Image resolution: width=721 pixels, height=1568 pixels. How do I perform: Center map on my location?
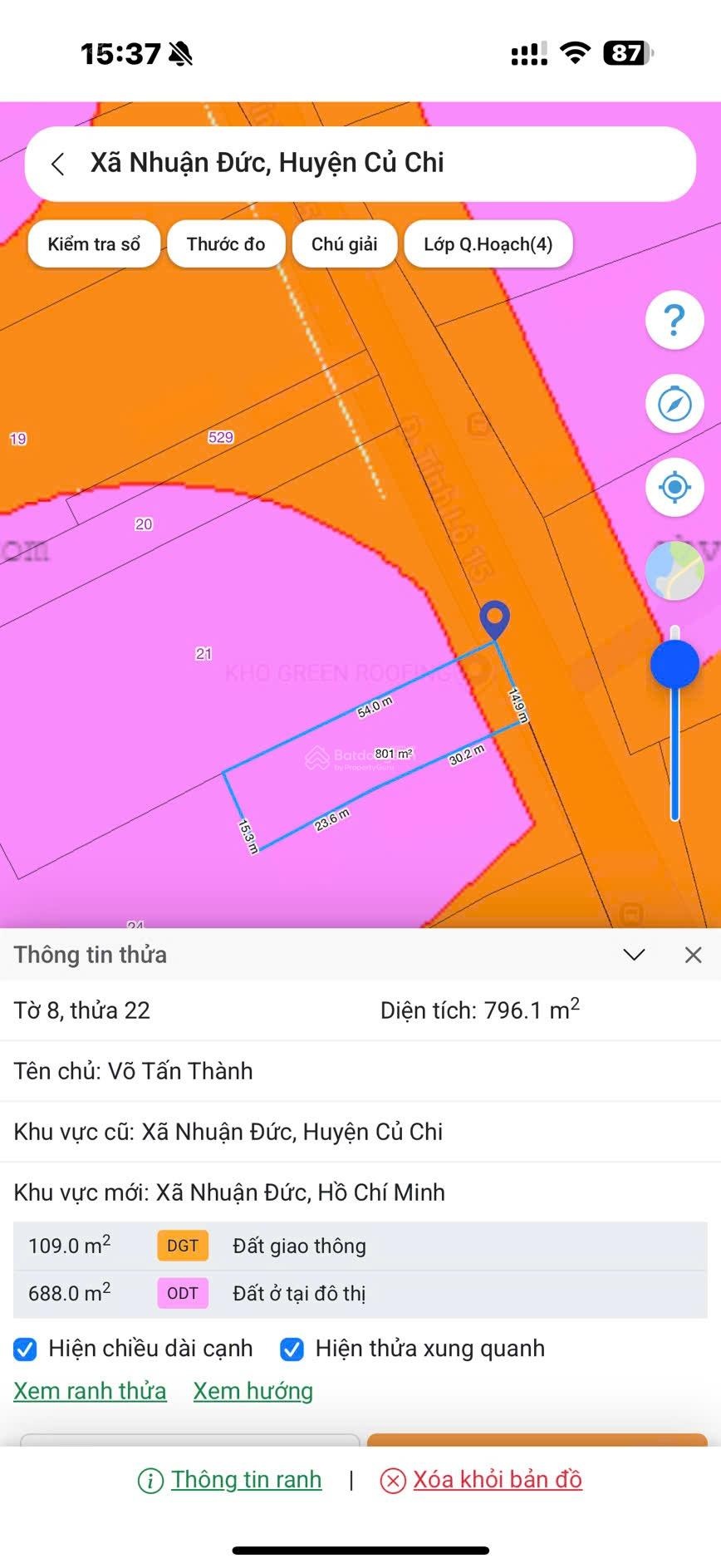coord(674,486)
